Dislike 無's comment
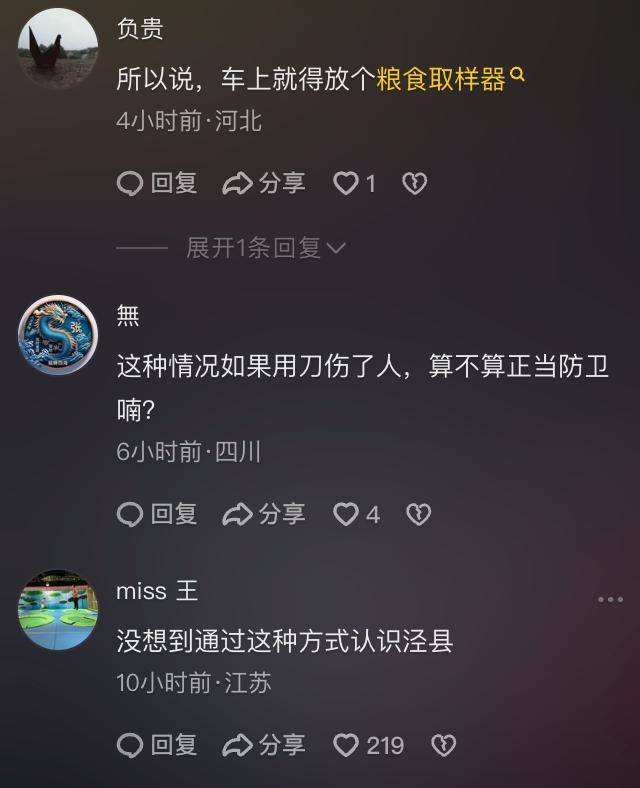Image resolution: width=640 pixels, height=788 pixels. [x=419, y=514]
